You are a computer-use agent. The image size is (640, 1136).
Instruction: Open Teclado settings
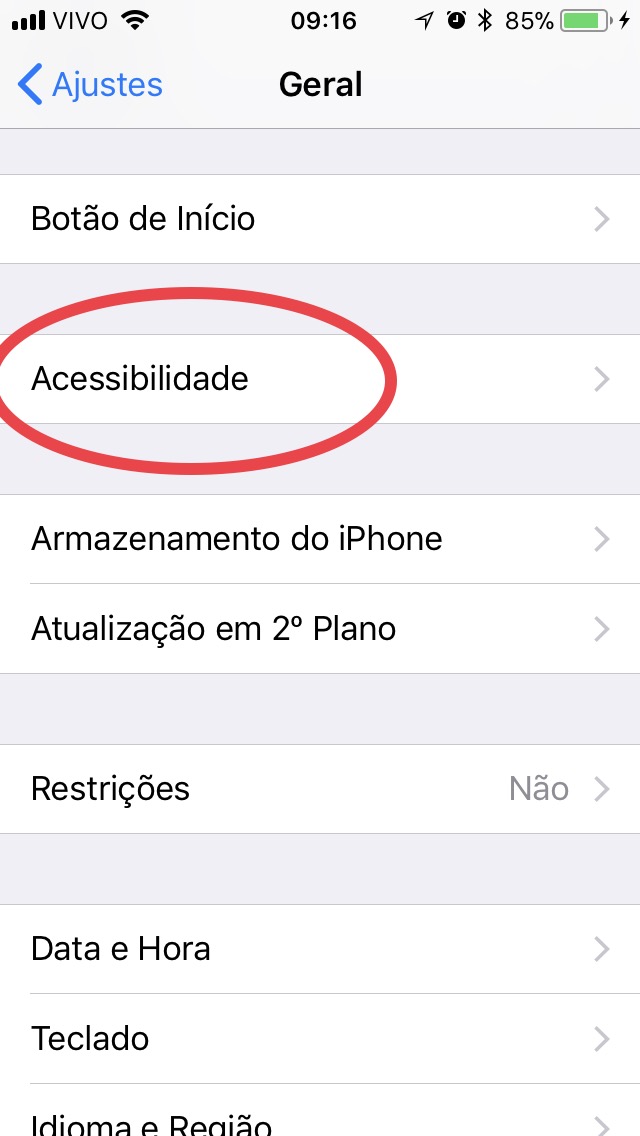click(320, 1039)
